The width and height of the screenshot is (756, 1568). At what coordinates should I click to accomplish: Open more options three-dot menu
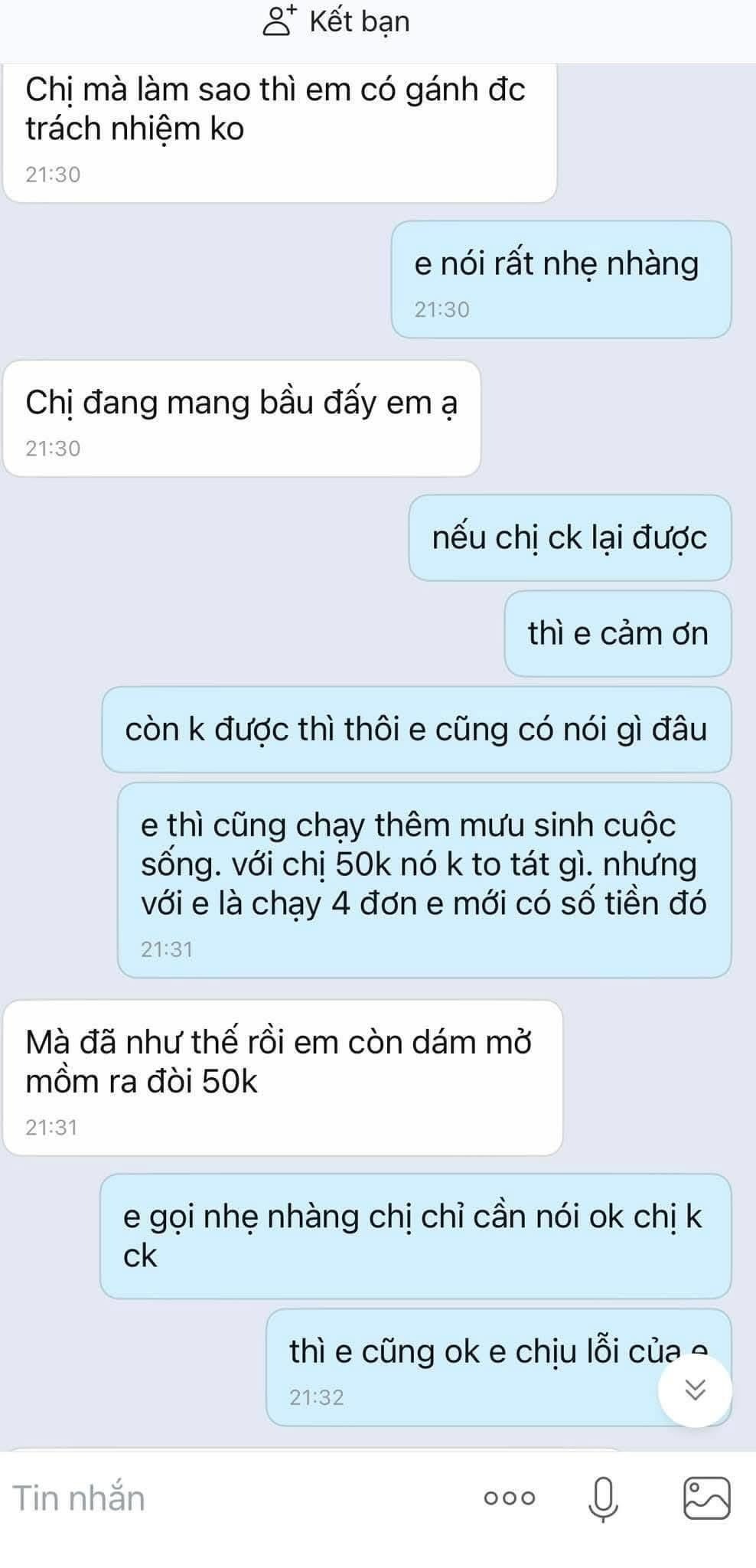coord(510,1498)
